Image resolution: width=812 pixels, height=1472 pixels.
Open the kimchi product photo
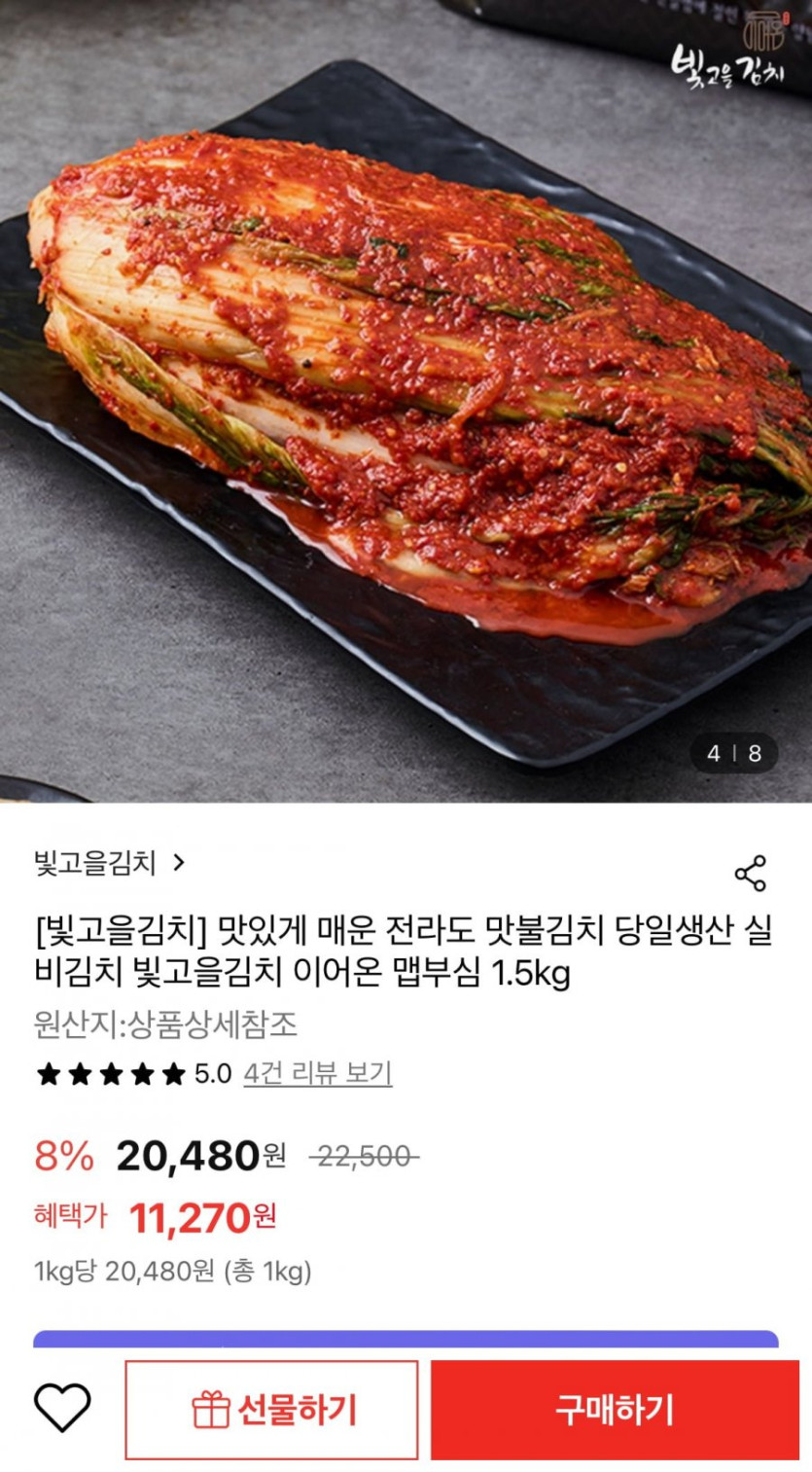(x=406, y=401)
